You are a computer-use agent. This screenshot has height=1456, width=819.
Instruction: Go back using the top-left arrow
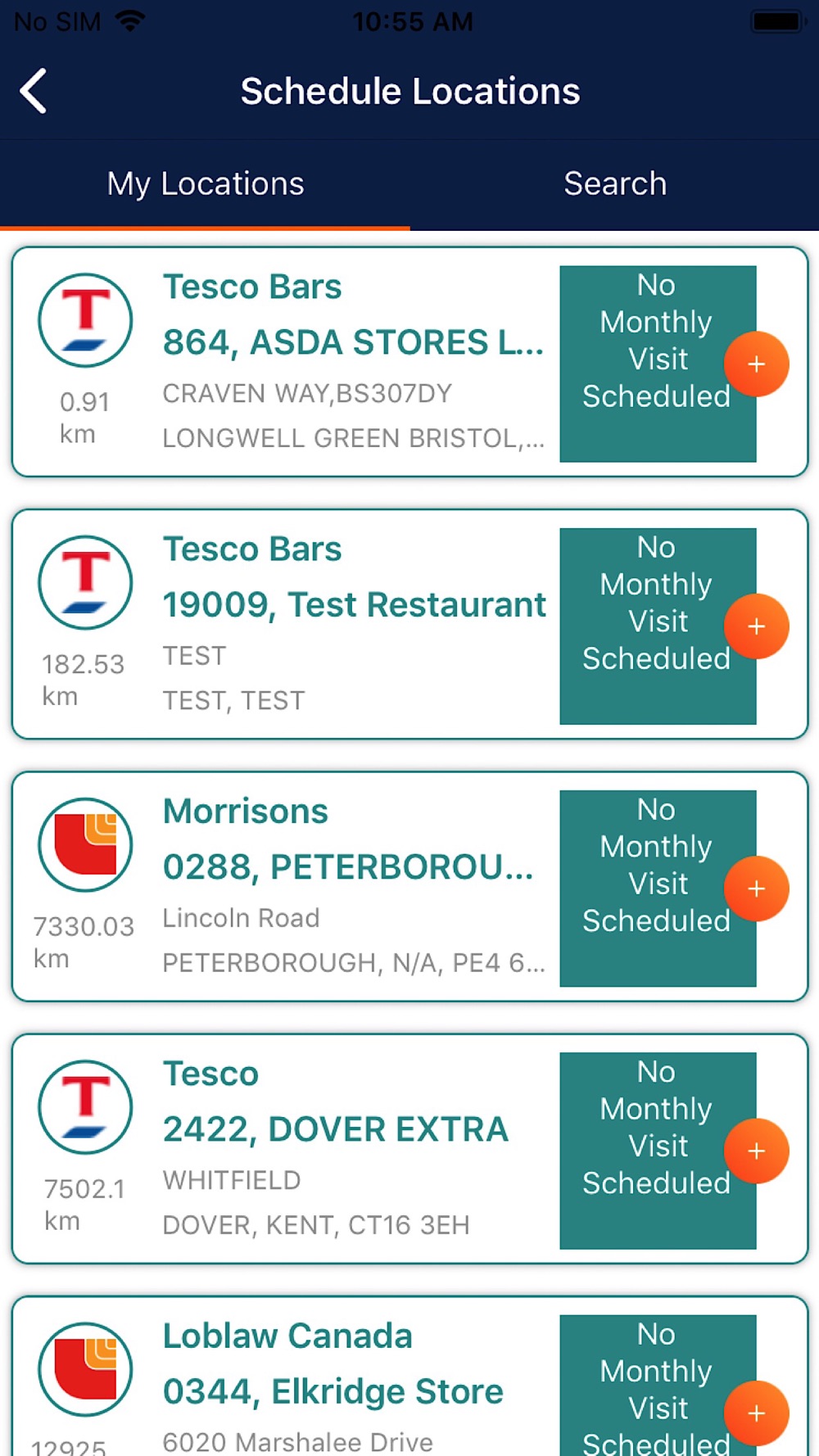[34, 91]
